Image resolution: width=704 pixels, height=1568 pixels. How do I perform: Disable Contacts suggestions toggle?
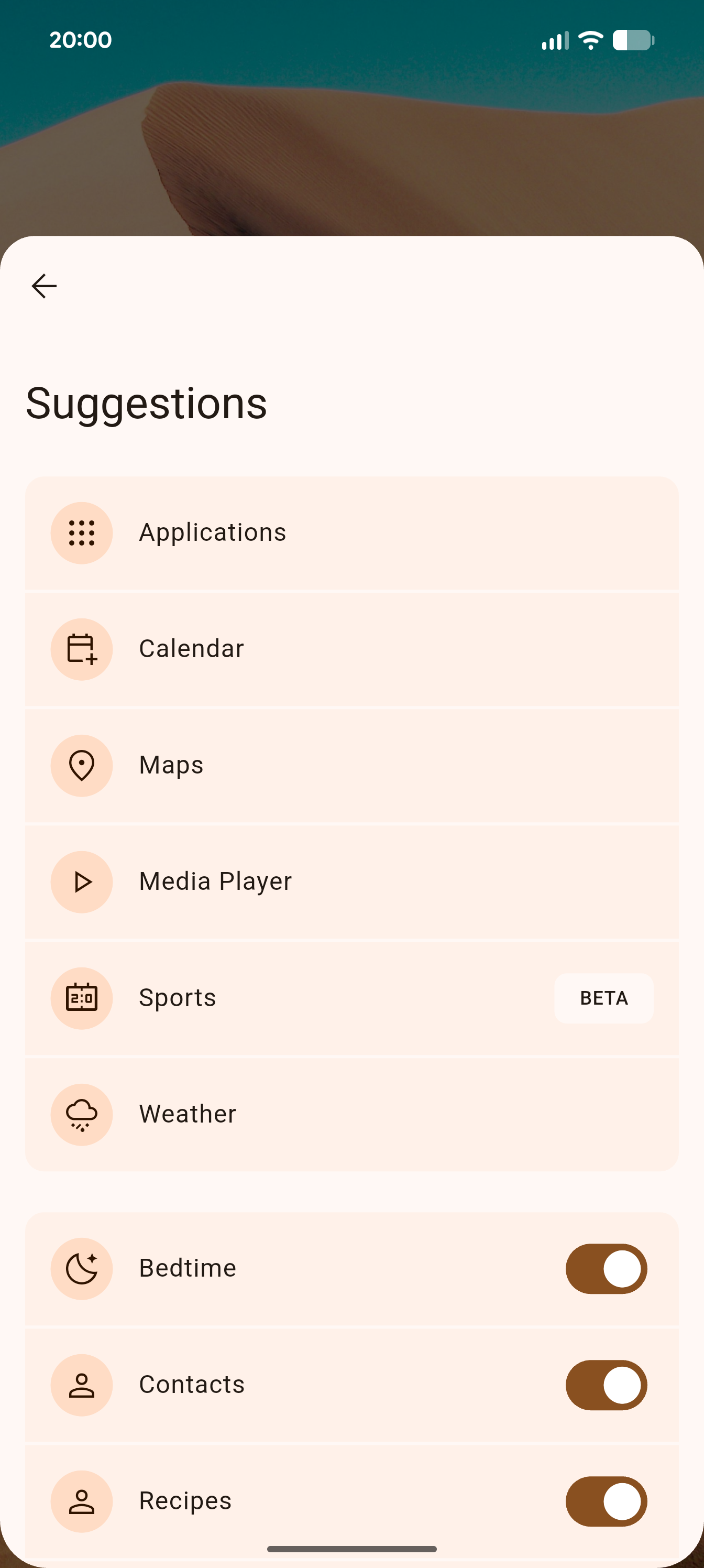pyautogui.click(x=606, y=1385)
